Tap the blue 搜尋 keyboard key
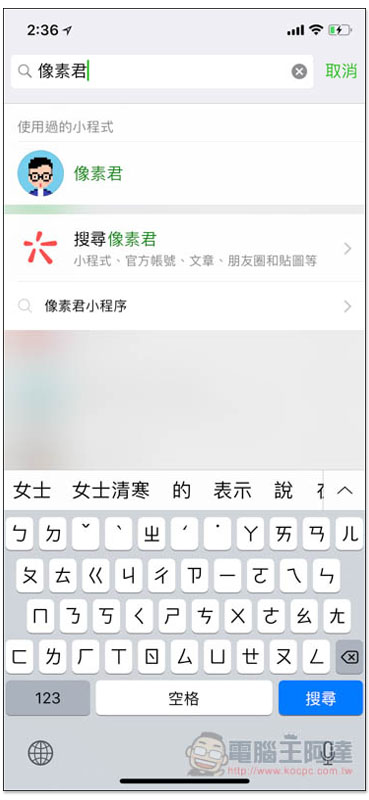 [321, 698]
